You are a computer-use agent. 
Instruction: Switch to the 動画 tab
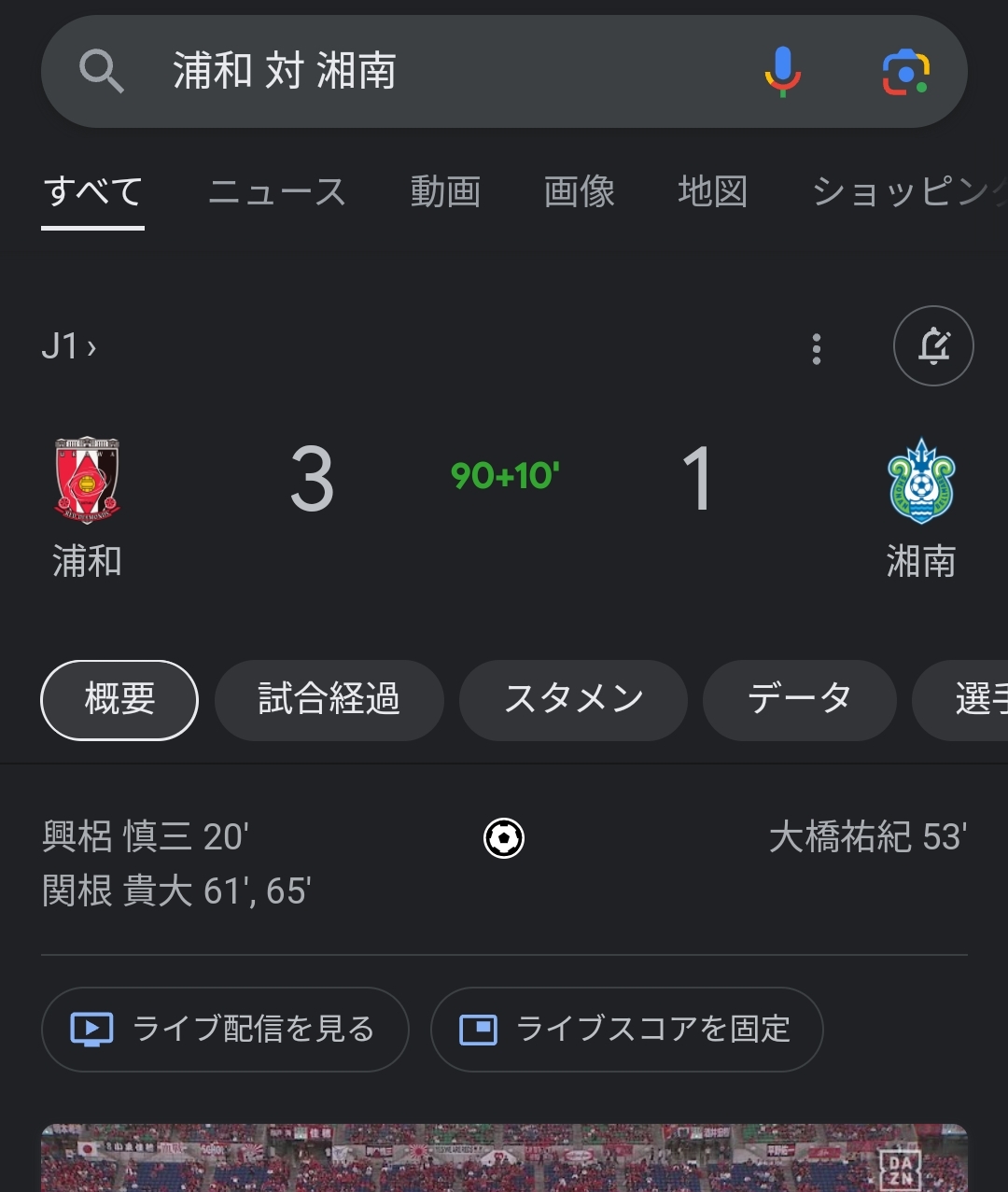point(445,192)
